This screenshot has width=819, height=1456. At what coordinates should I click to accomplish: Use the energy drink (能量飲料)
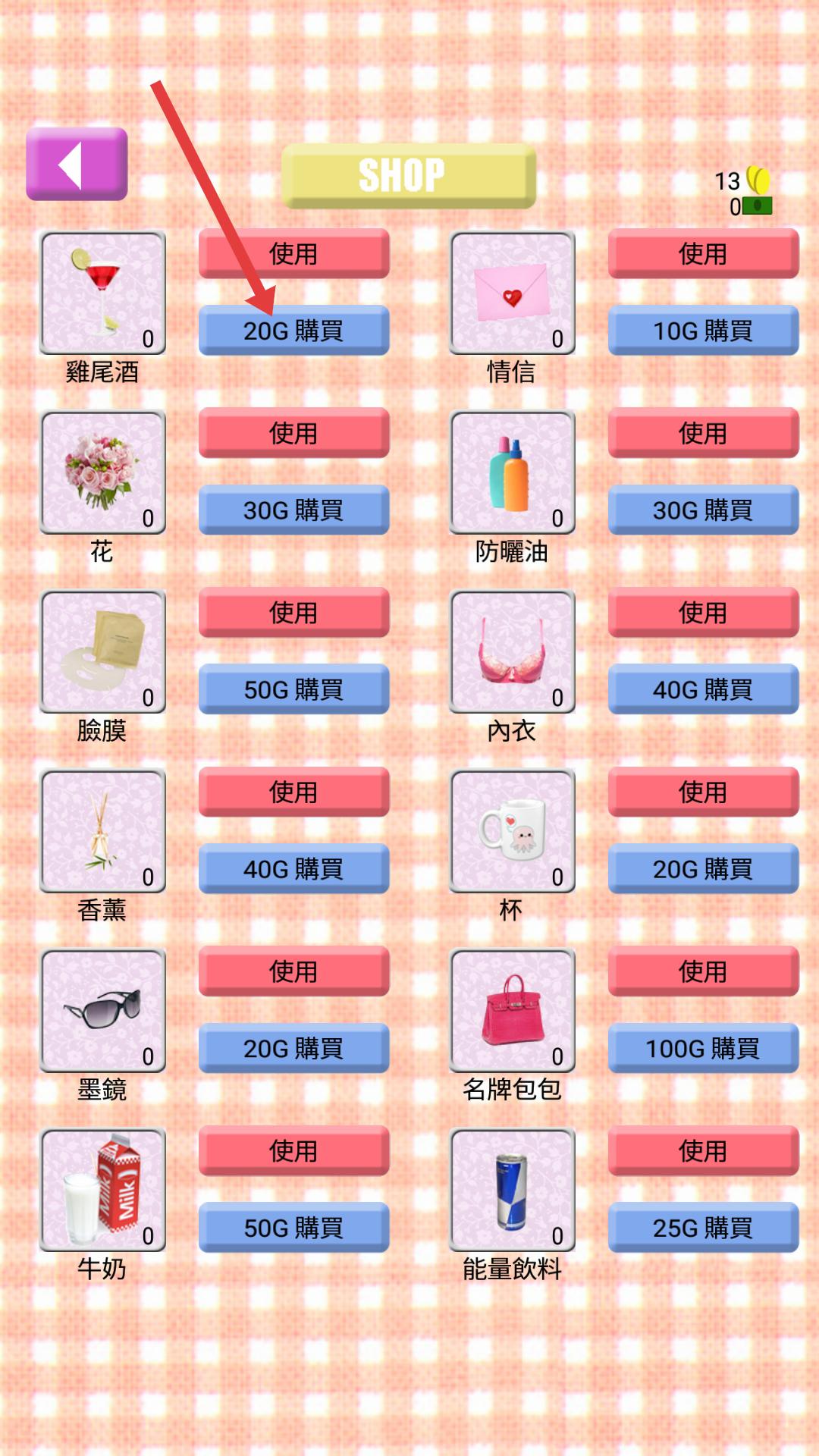(703, 1150)
